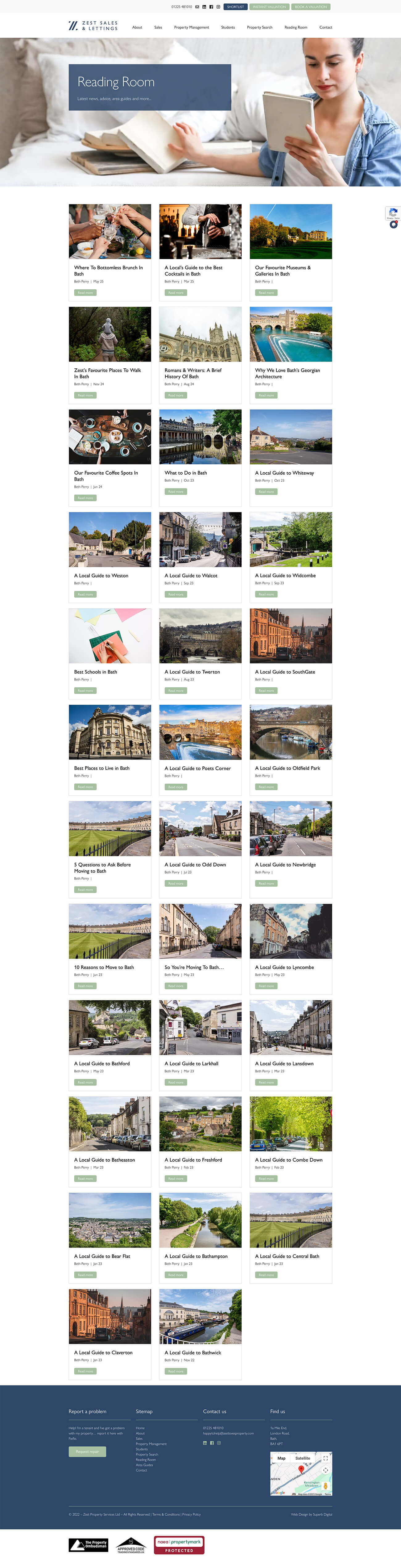Open Area Guides in the footer sitemap
This screenshot has width=401, height=1568.
[x=144, y=1465]
